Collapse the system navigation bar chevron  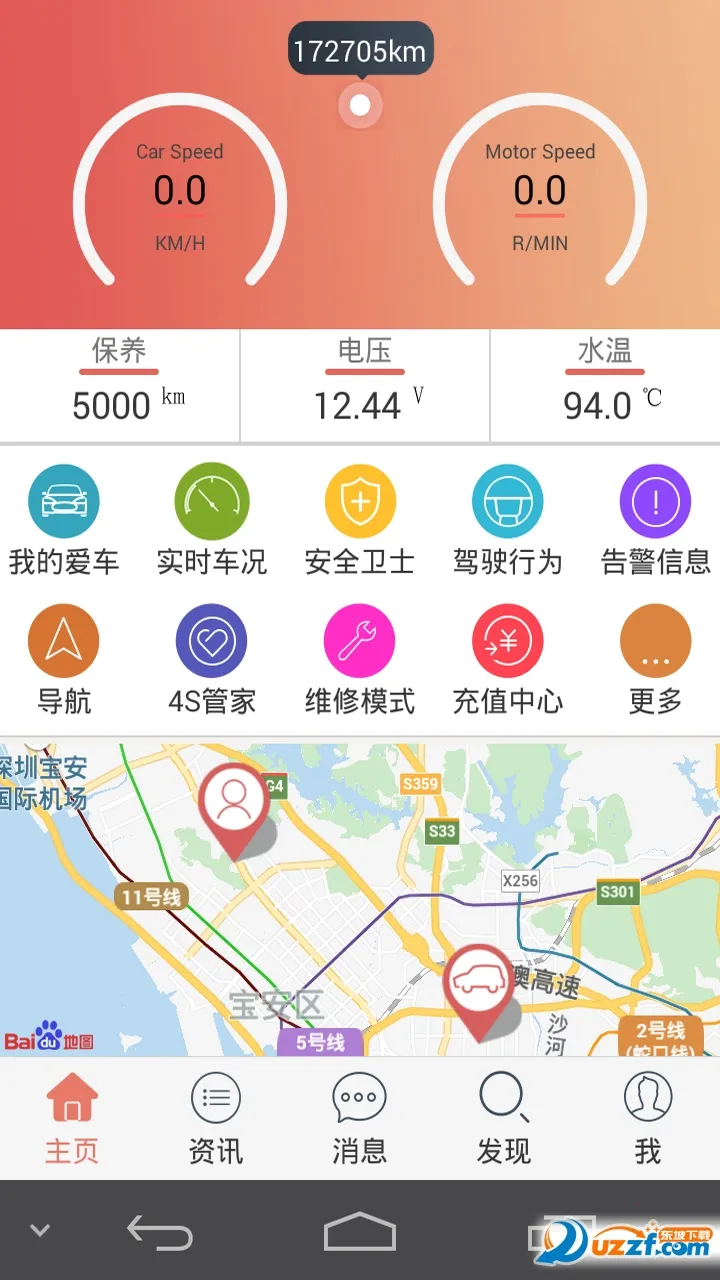(38, 1233)
